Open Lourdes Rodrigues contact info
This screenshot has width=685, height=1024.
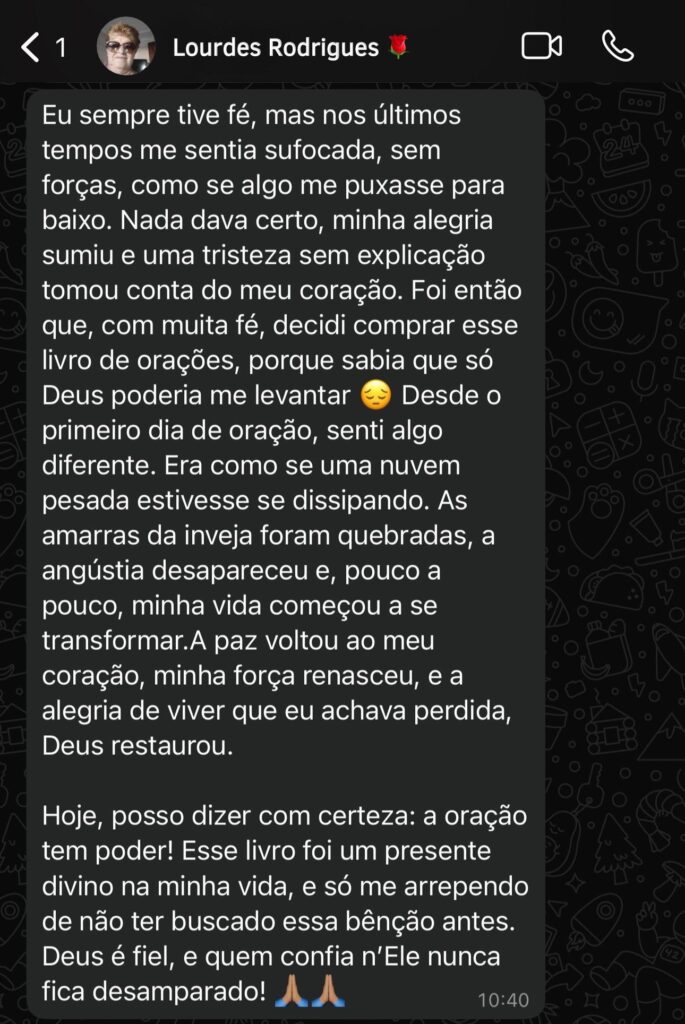276,47
